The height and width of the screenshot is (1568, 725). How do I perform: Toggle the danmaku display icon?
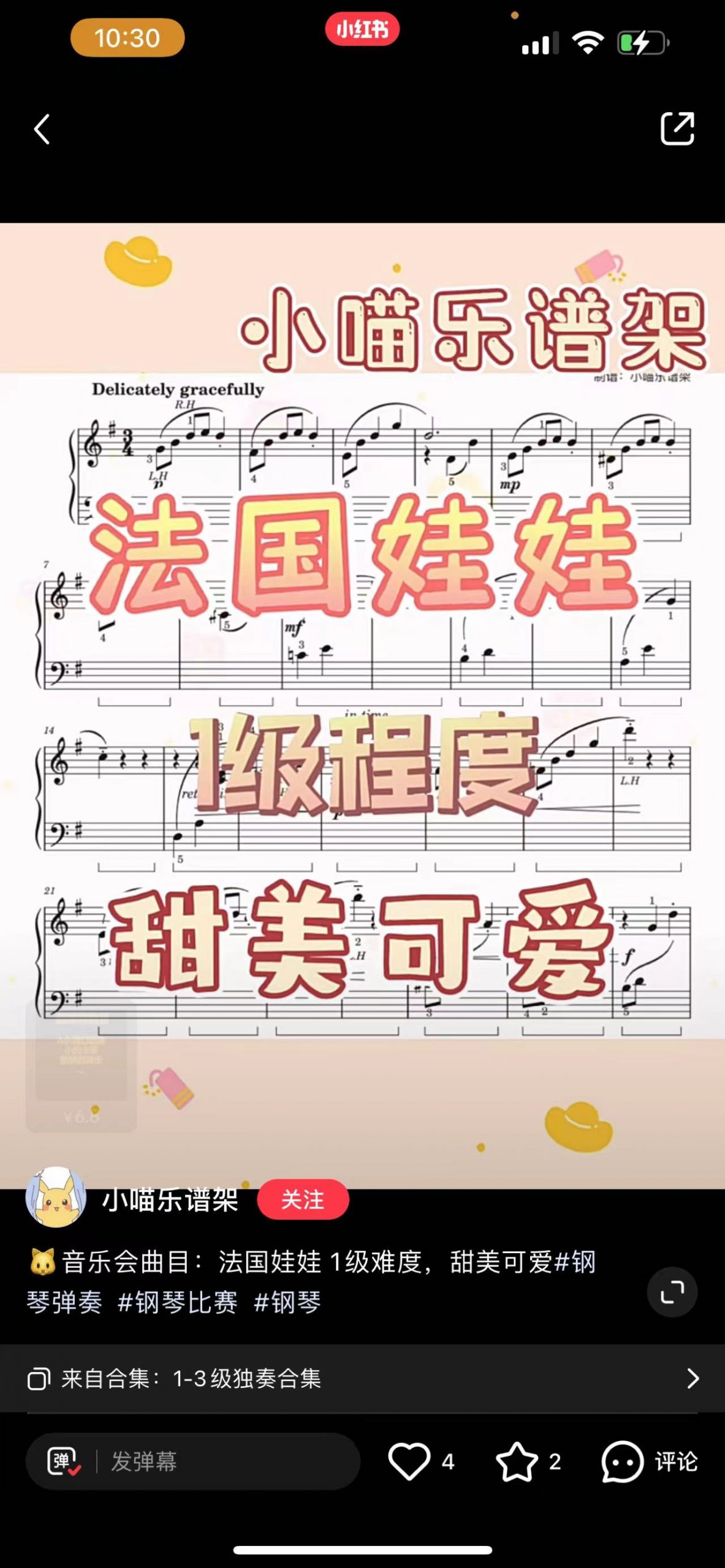[64, 1461]
